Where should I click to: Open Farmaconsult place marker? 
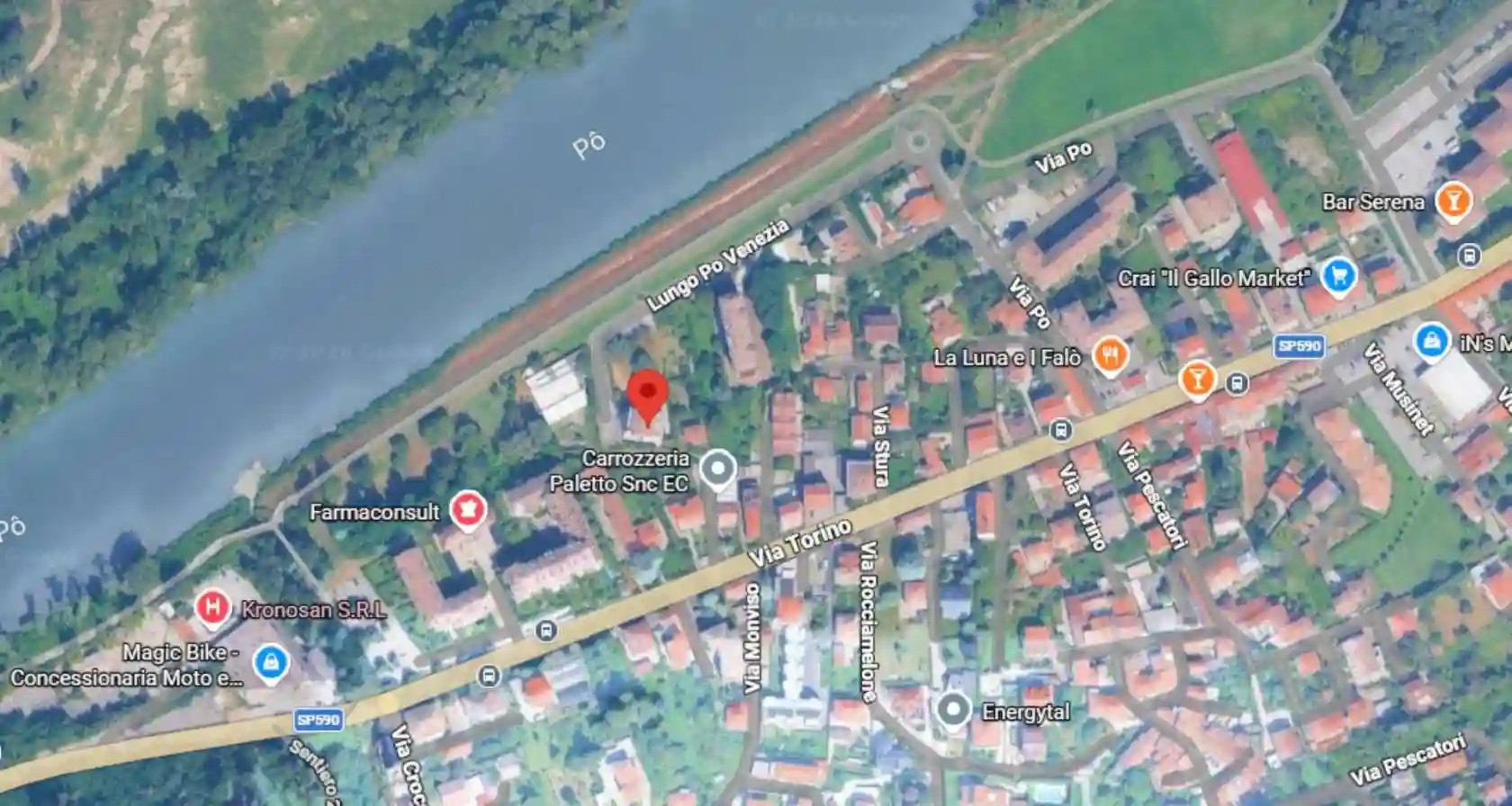click(467, 510)
